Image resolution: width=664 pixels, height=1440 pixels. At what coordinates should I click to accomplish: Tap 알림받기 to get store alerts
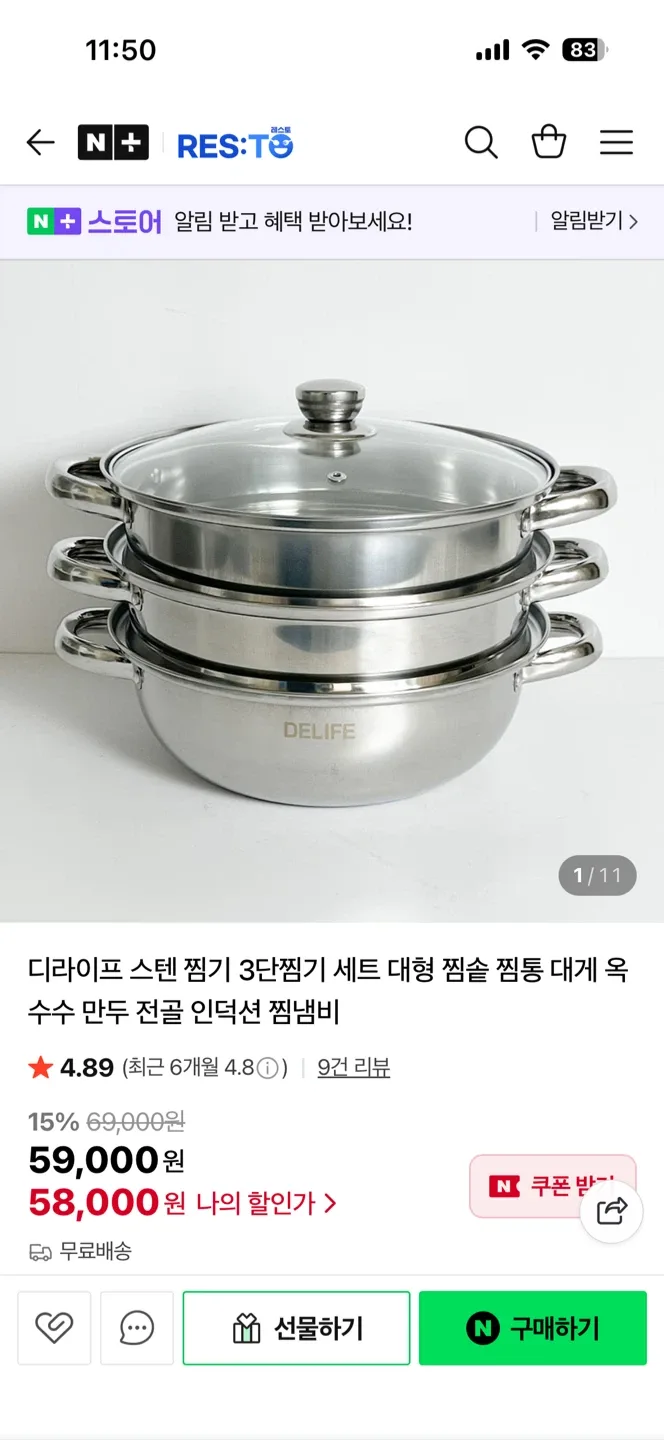pos(593,221)
